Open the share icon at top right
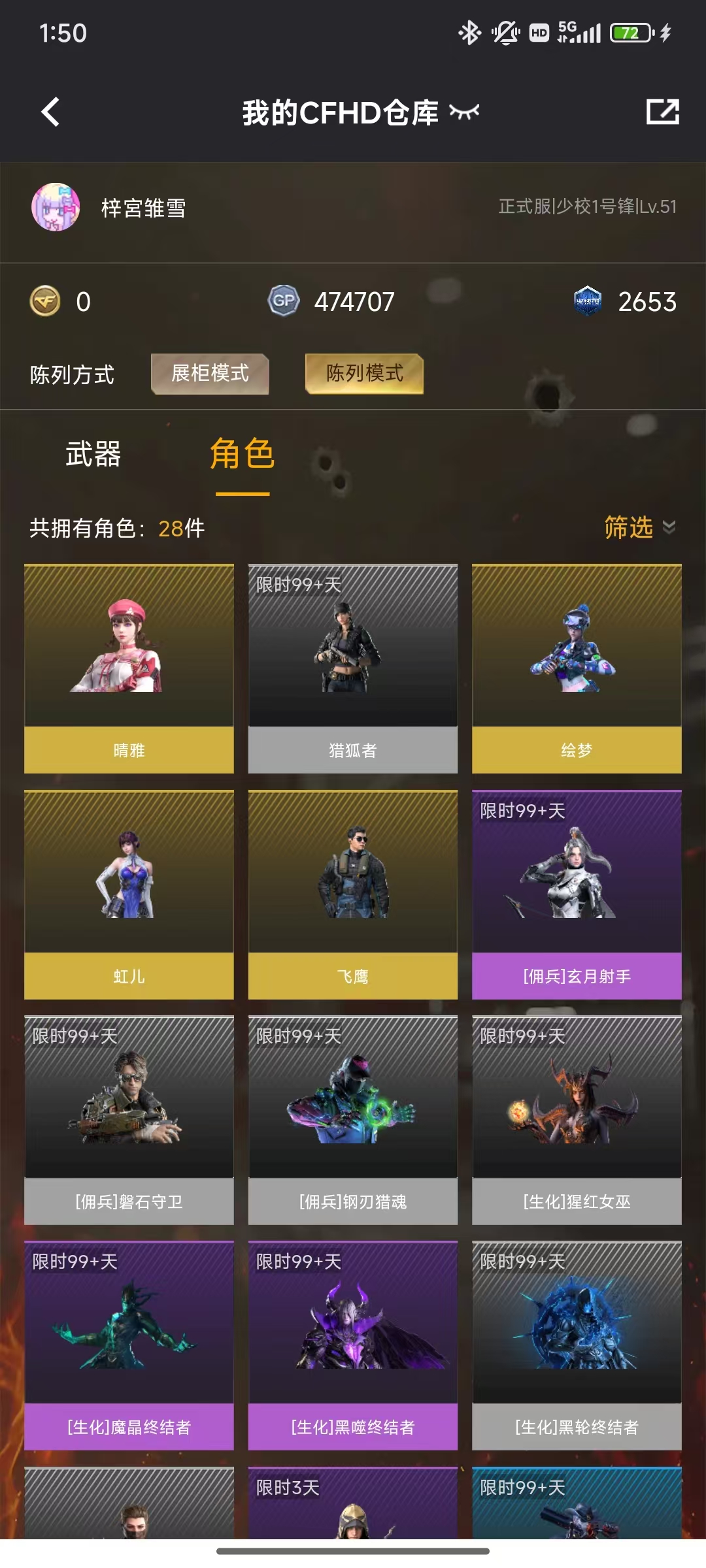Viewport: 706px width, 1568px height. tap(662, 112)
